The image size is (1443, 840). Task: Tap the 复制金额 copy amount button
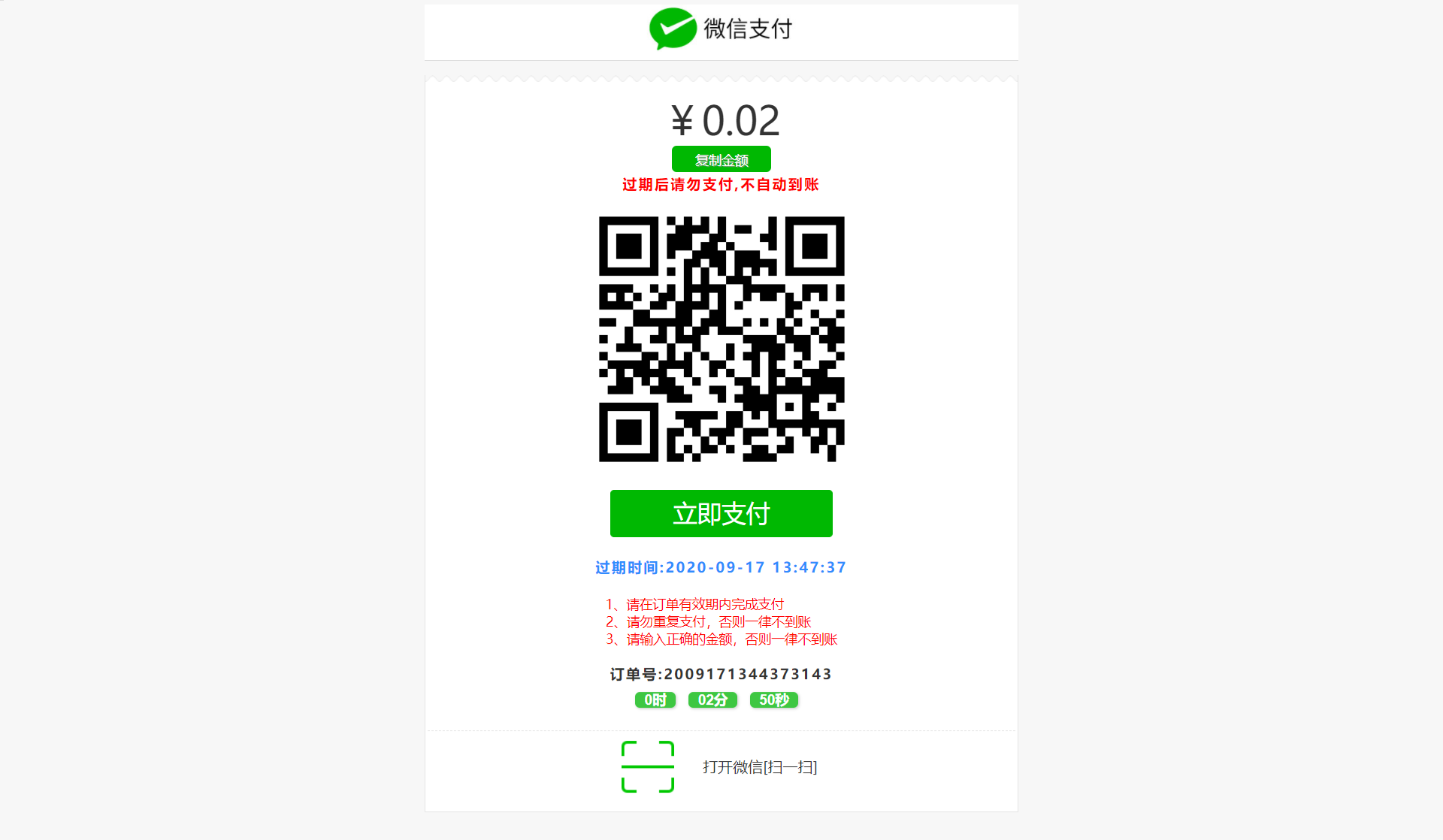[x=721, y=159]
